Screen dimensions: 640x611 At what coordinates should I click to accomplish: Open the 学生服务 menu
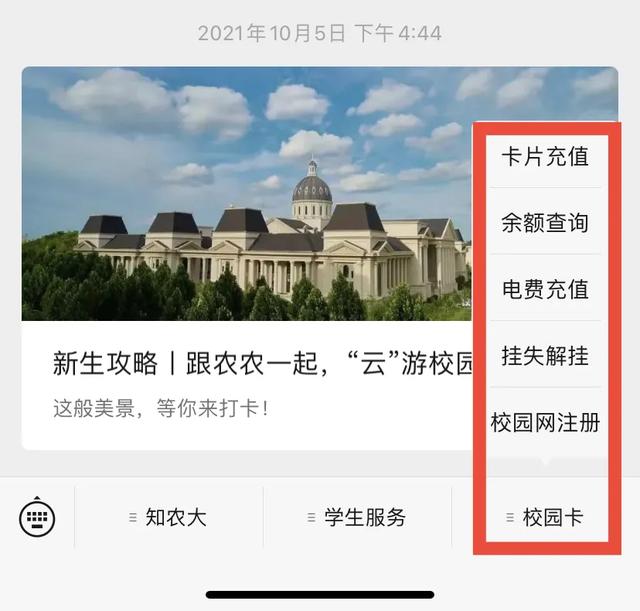(357, 517)
